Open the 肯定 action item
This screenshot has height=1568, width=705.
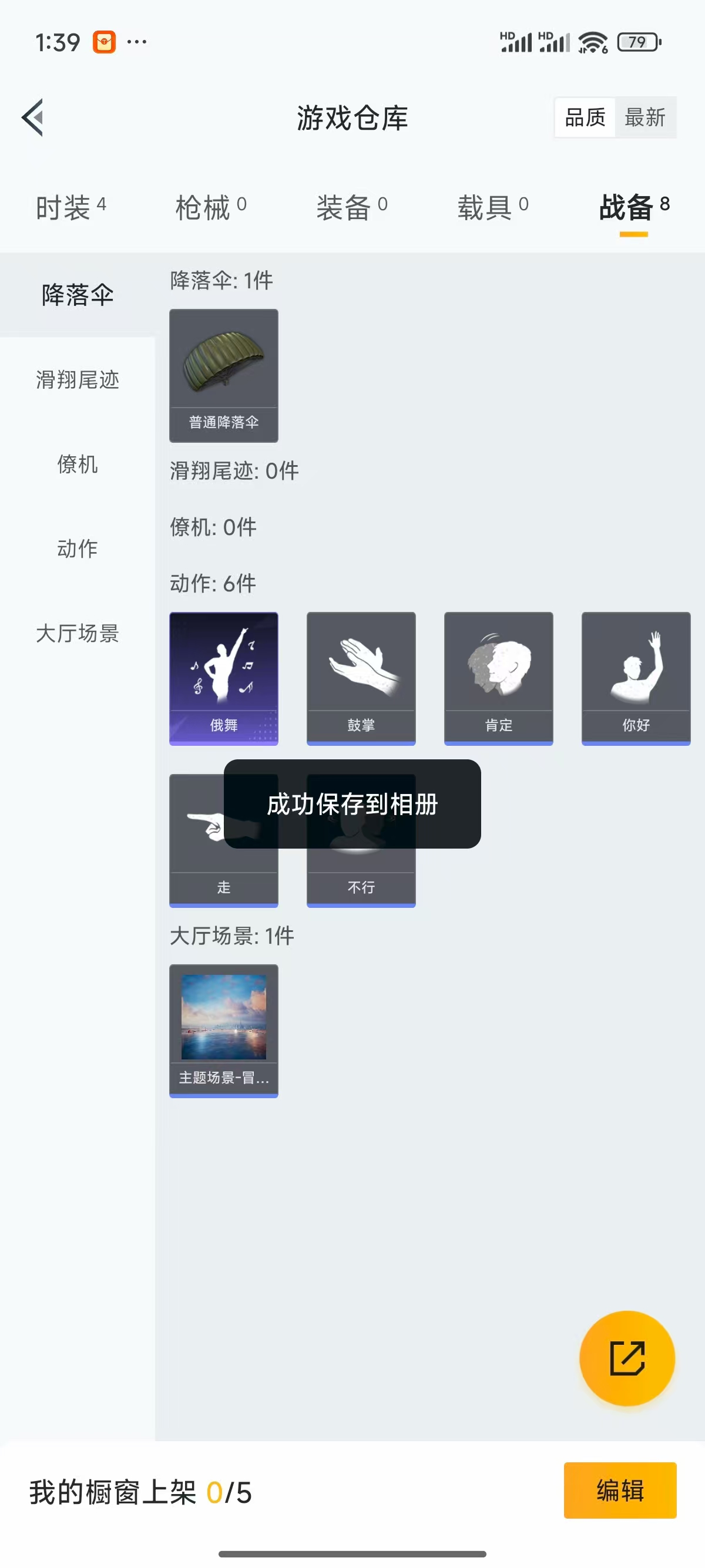[x=499, y=678]
